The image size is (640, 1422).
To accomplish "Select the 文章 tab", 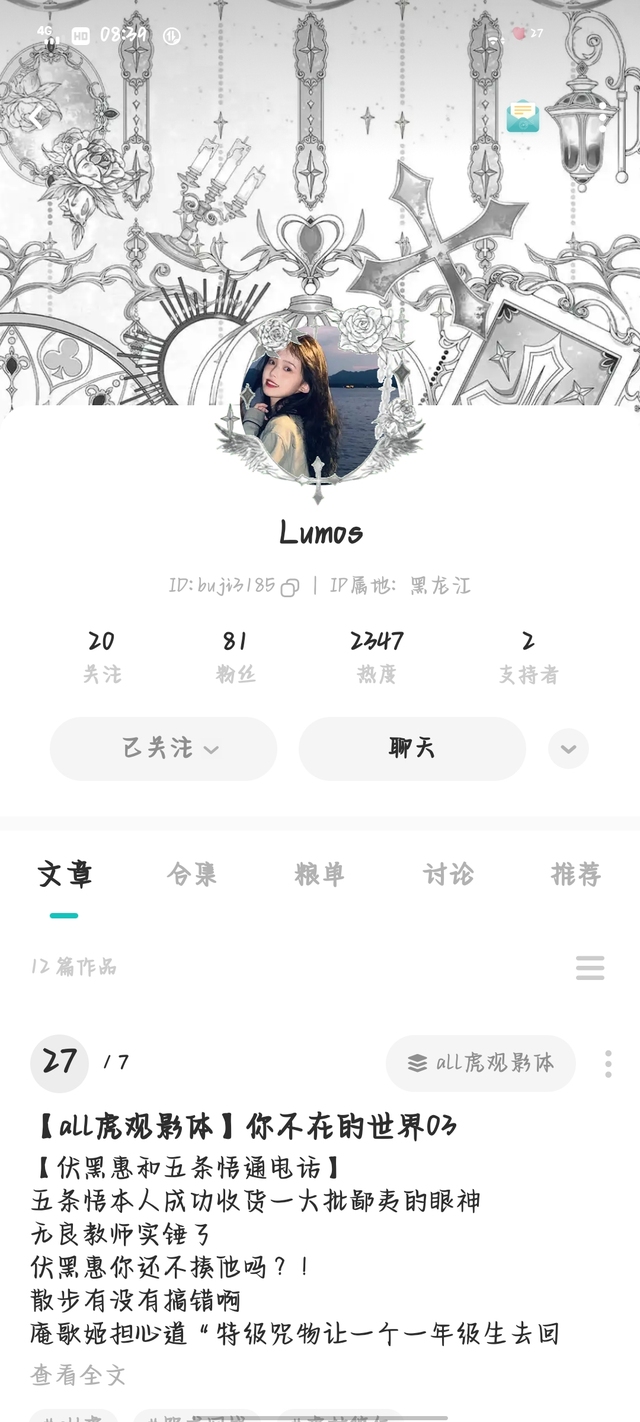I will (65, 875).
